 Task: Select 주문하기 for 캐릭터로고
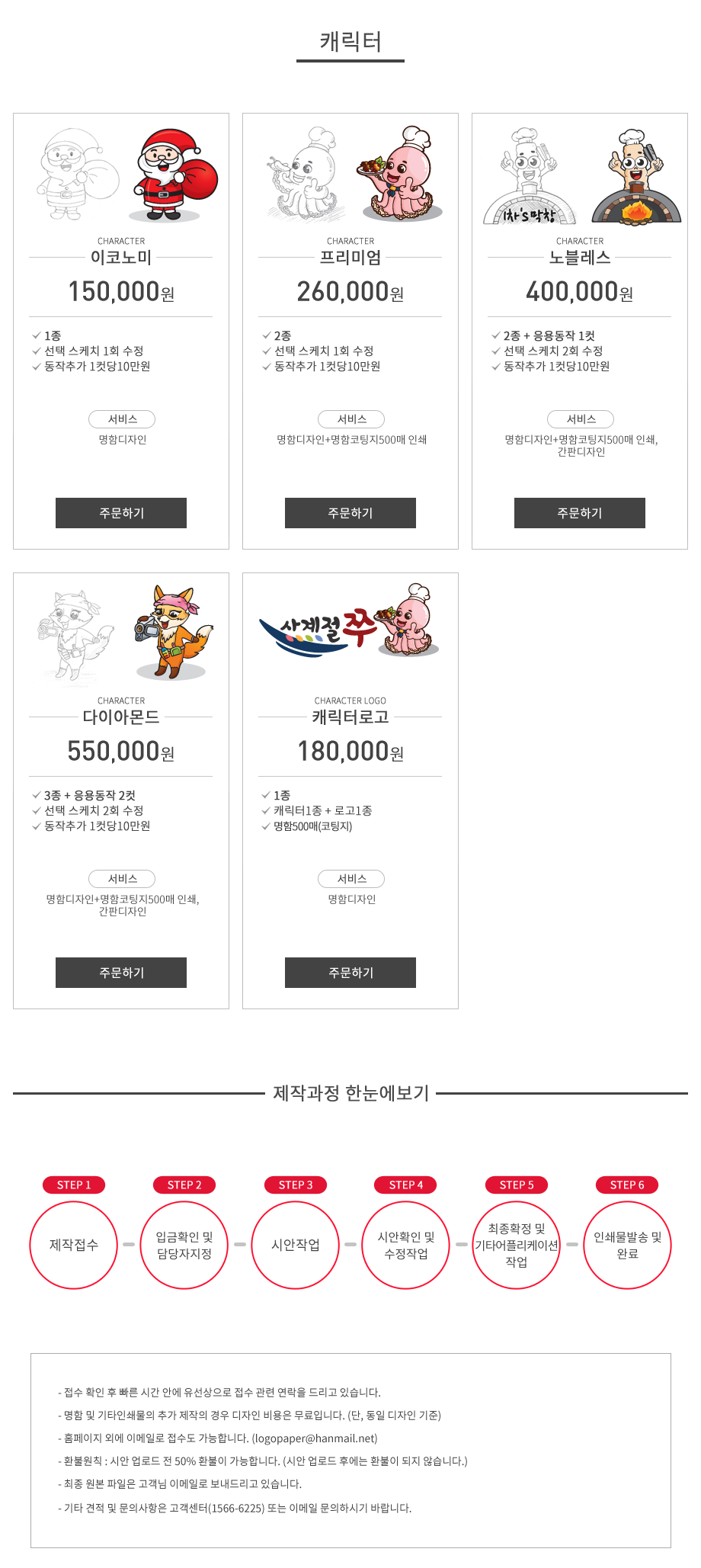(x=350, y=973)
